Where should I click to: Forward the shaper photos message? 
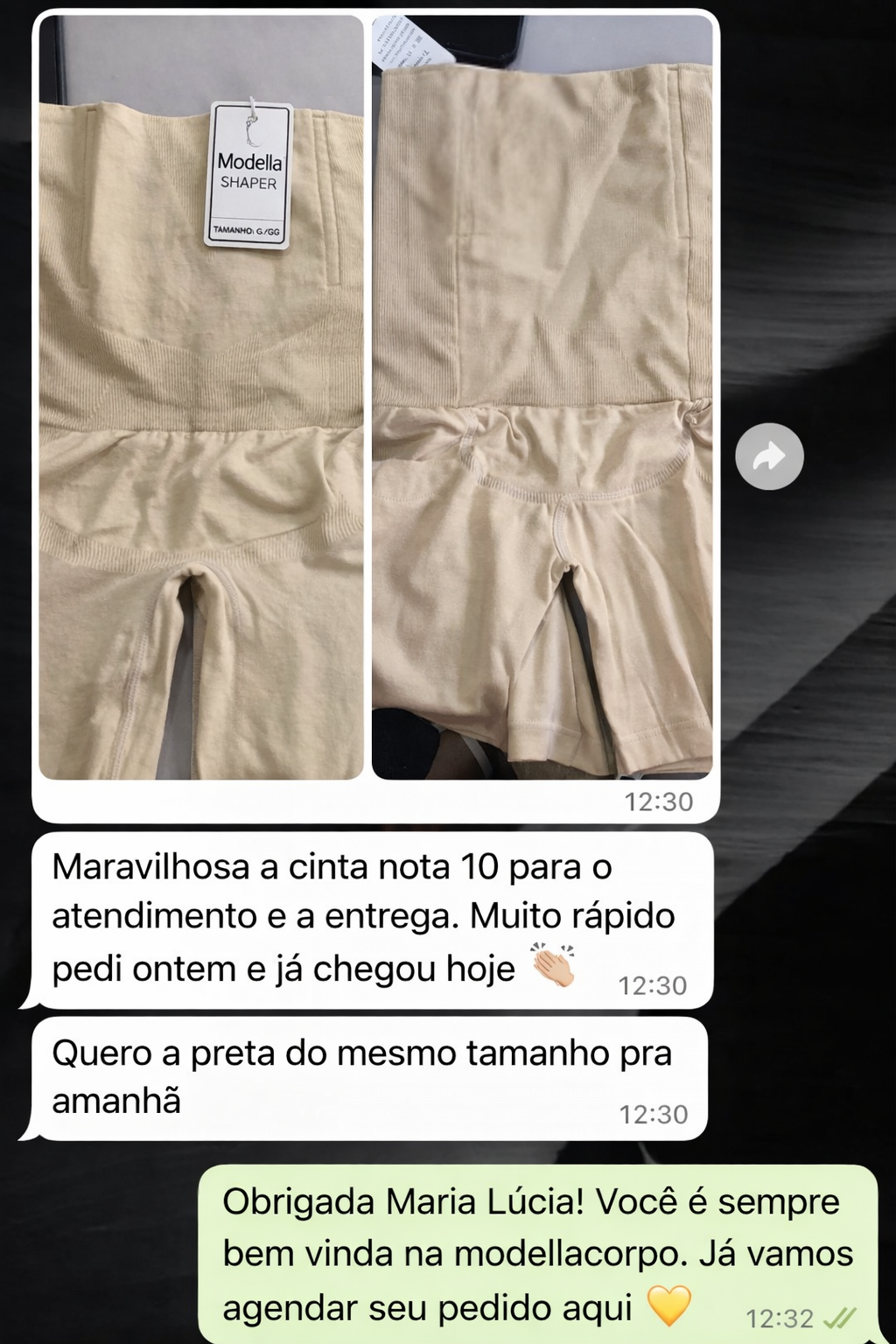coord(769,457)
